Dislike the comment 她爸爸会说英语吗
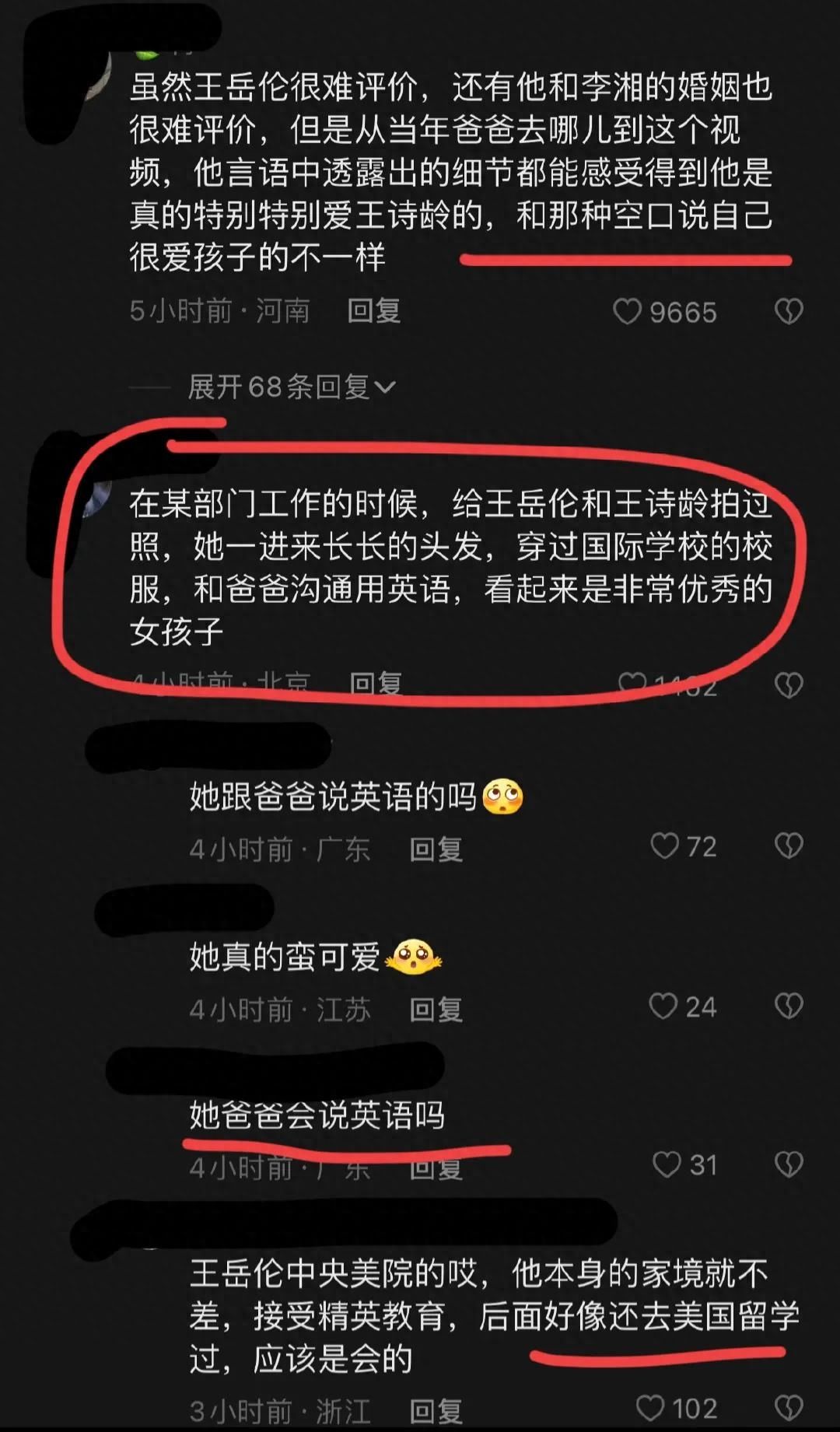The width and height of the screenshot is (840, 1432). point(789,1164)
